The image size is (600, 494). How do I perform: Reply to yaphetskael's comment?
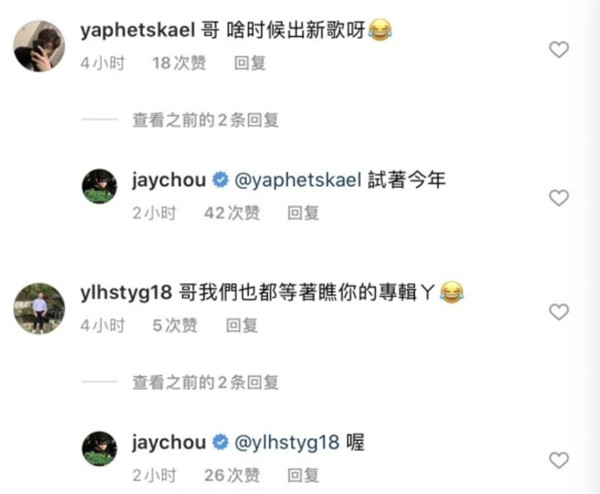(247, 63)
